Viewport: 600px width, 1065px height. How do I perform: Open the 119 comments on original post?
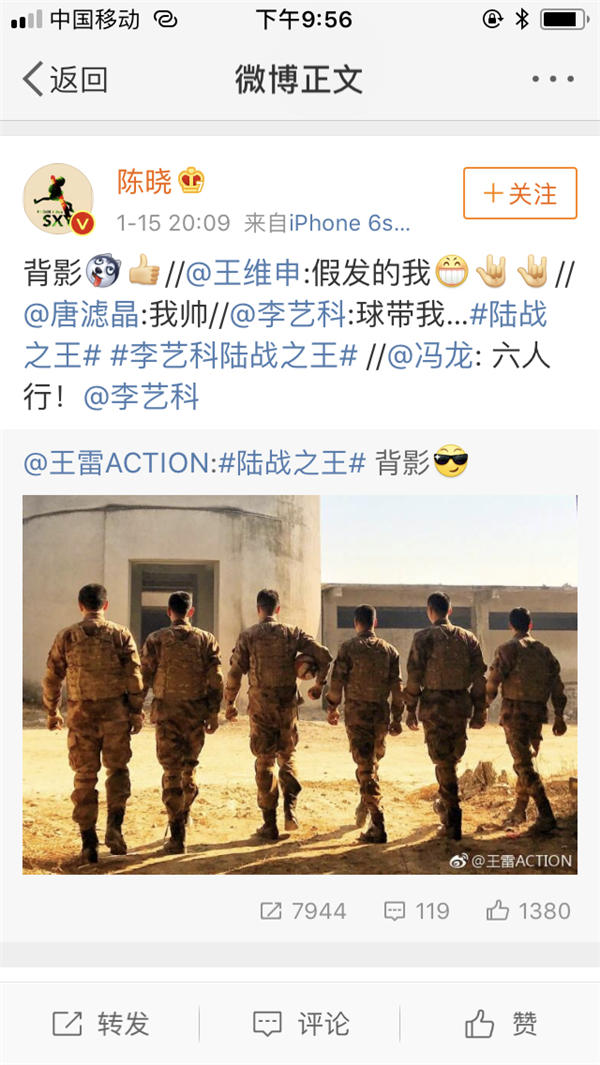tap(417, 911)
